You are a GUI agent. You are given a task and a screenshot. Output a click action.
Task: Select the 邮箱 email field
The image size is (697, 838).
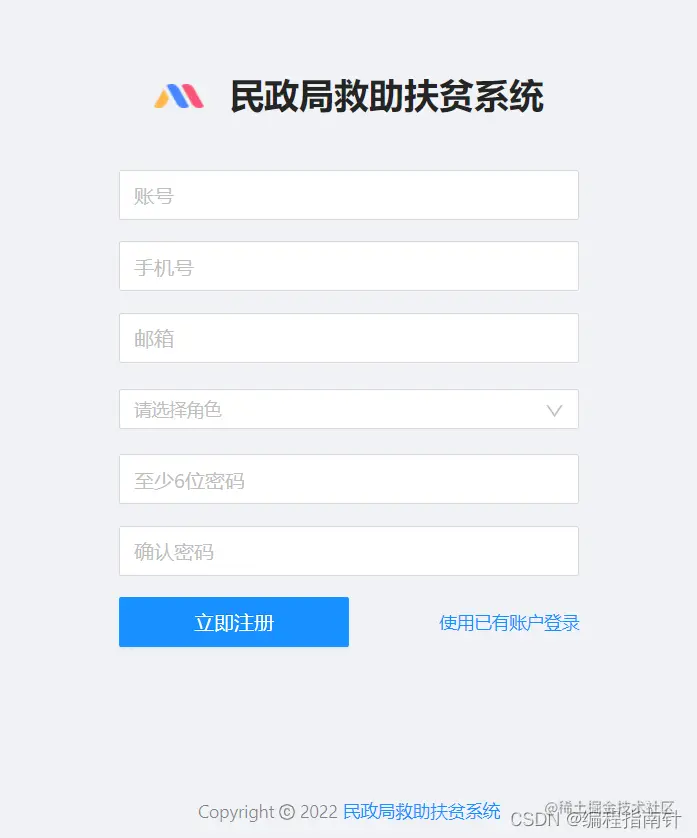(348, 338)
